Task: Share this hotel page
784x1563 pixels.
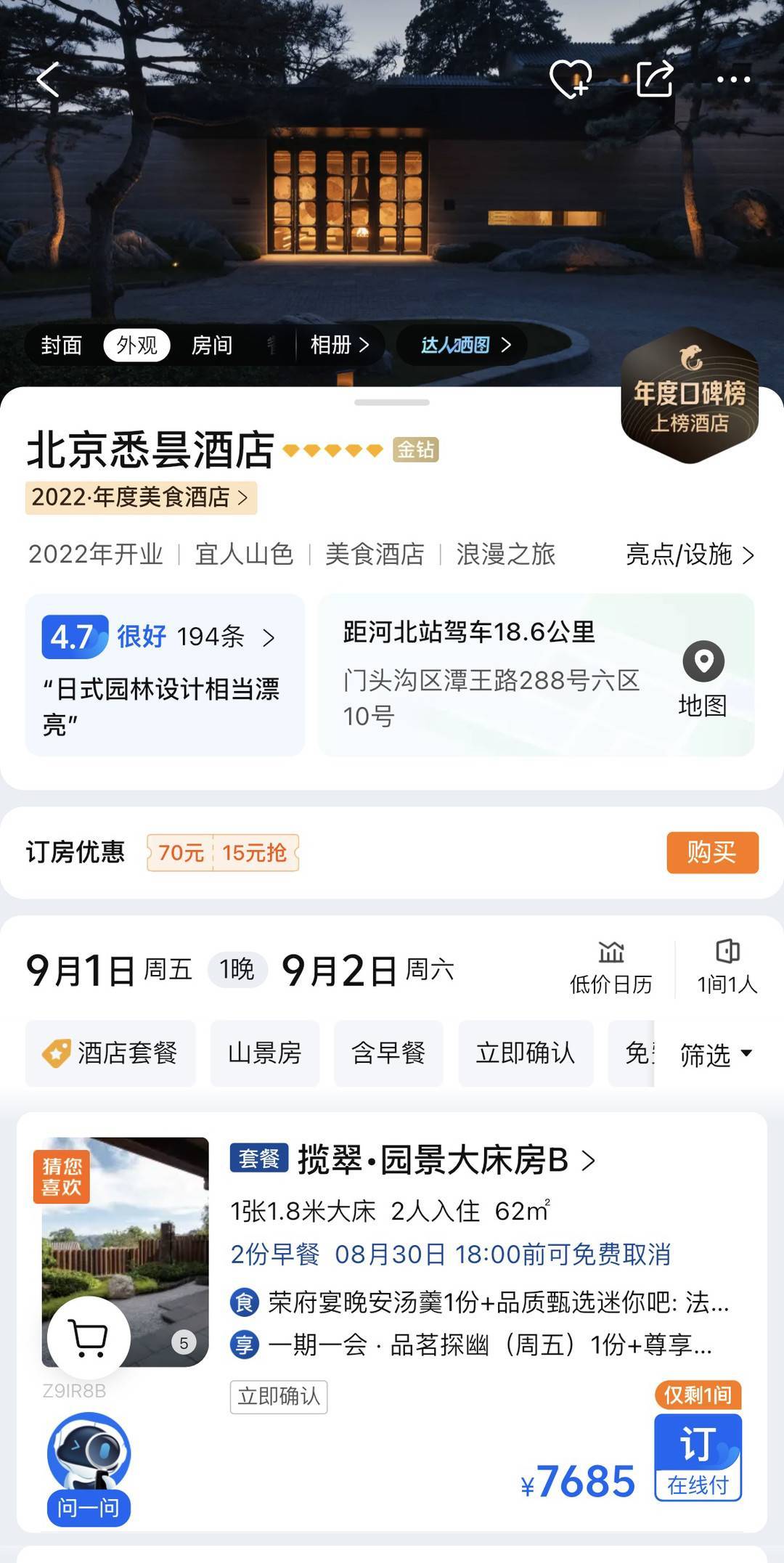Action: pyautogui.click(x=655, y=78)
